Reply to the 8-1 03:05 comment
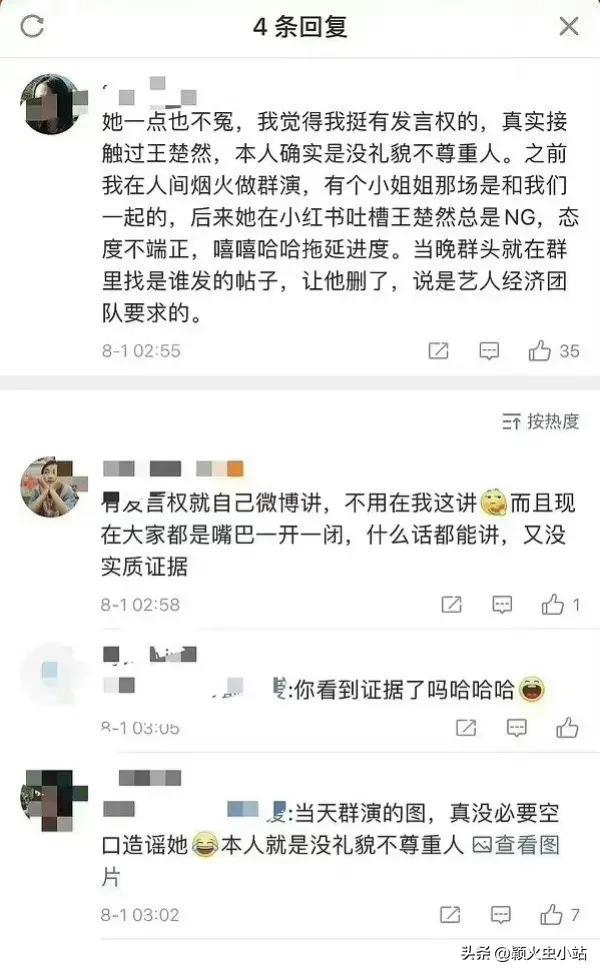The width and height of the screenshot is (600, 974). coord(516,727)
